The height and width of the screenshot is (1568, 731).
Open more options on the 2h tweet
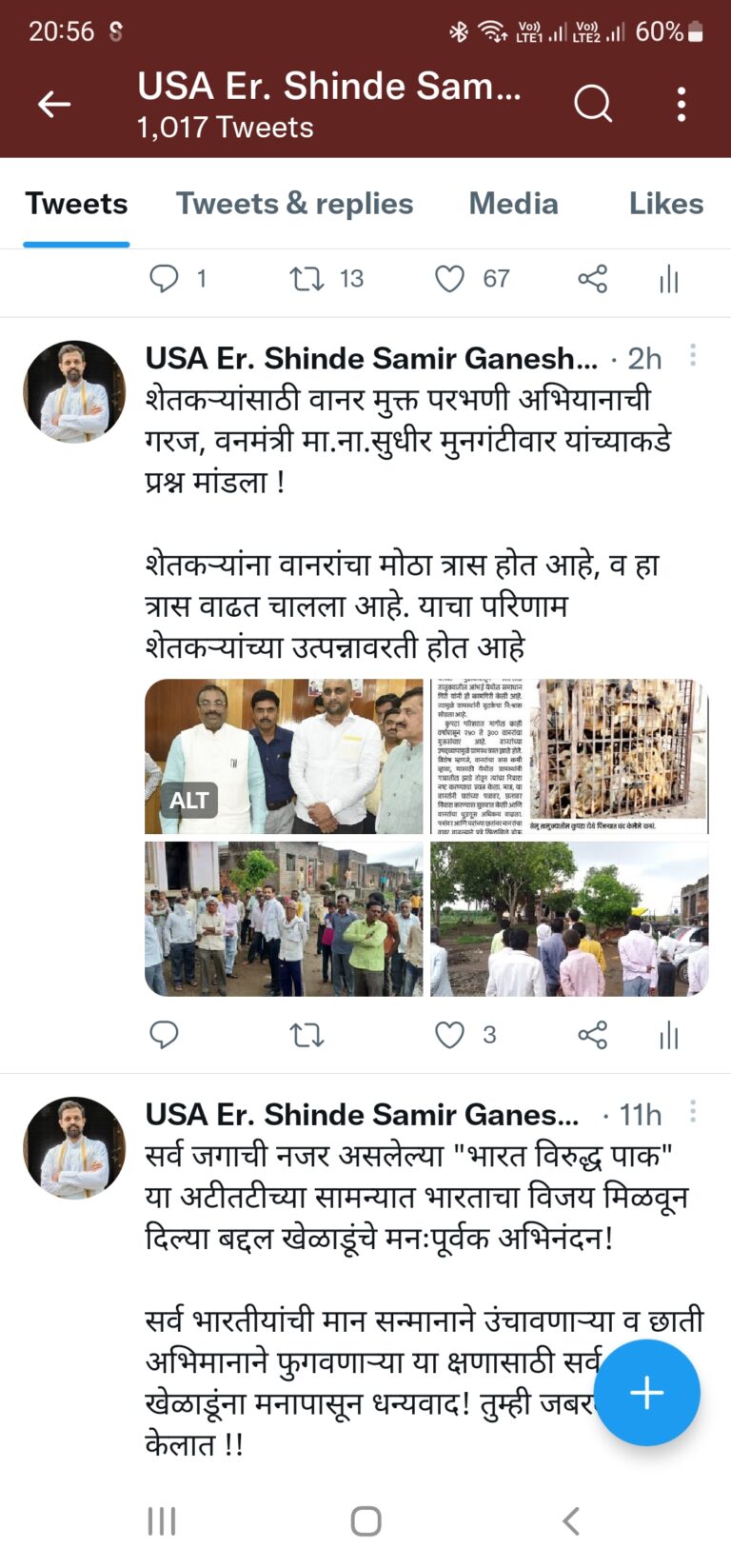tap(693, 356)
